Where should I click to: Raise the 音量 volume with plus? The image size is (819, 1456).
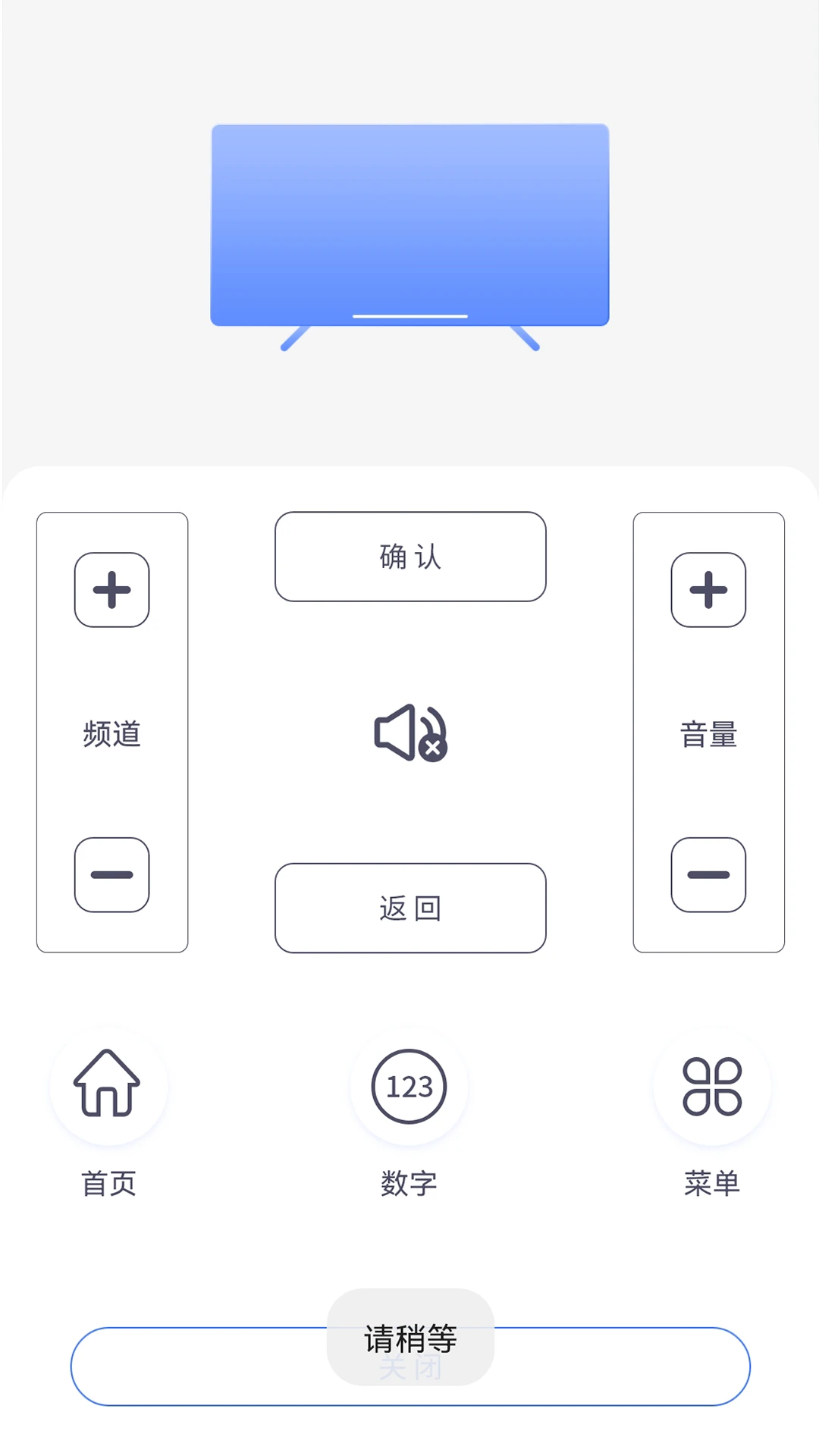708,590
